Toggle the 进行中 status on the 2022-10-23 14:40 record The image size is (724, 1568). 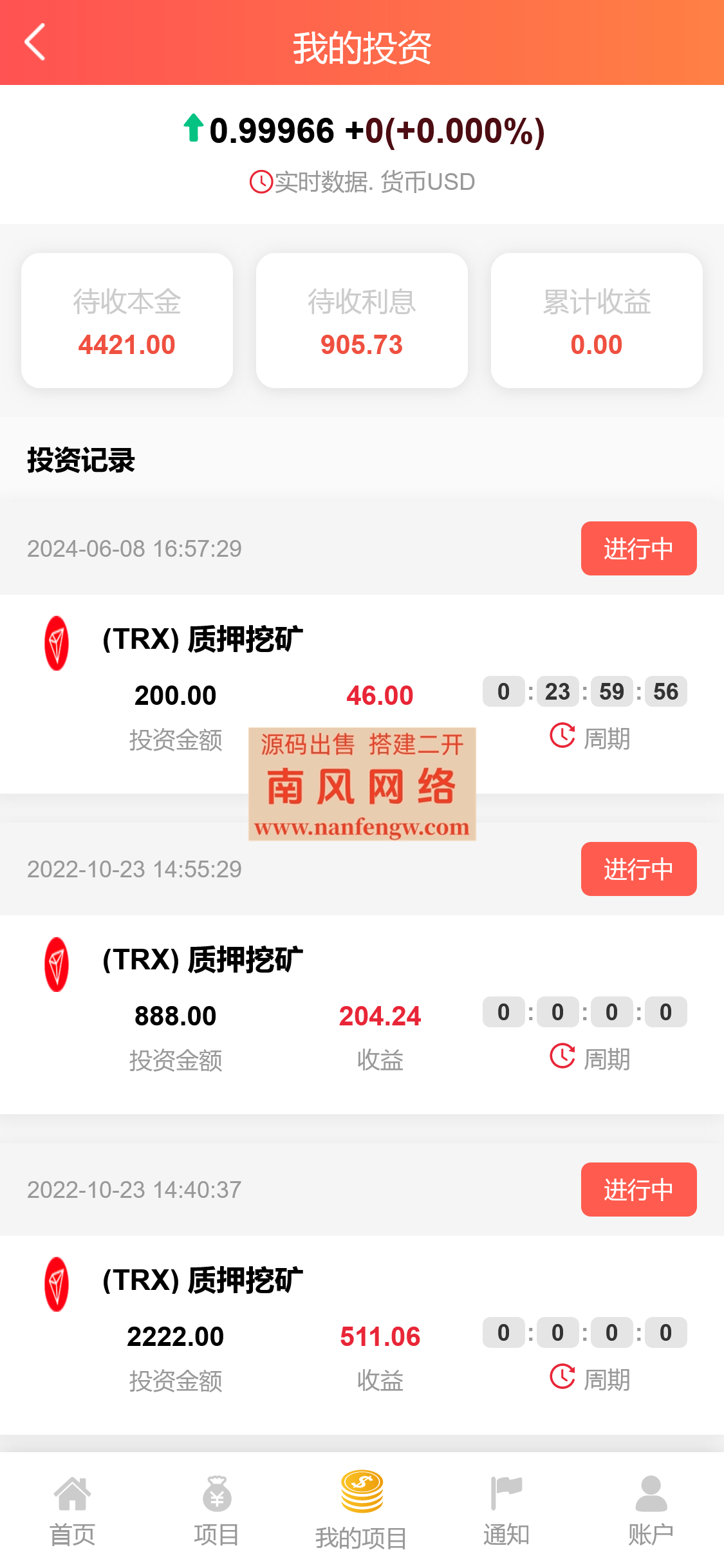point(638,1190)
